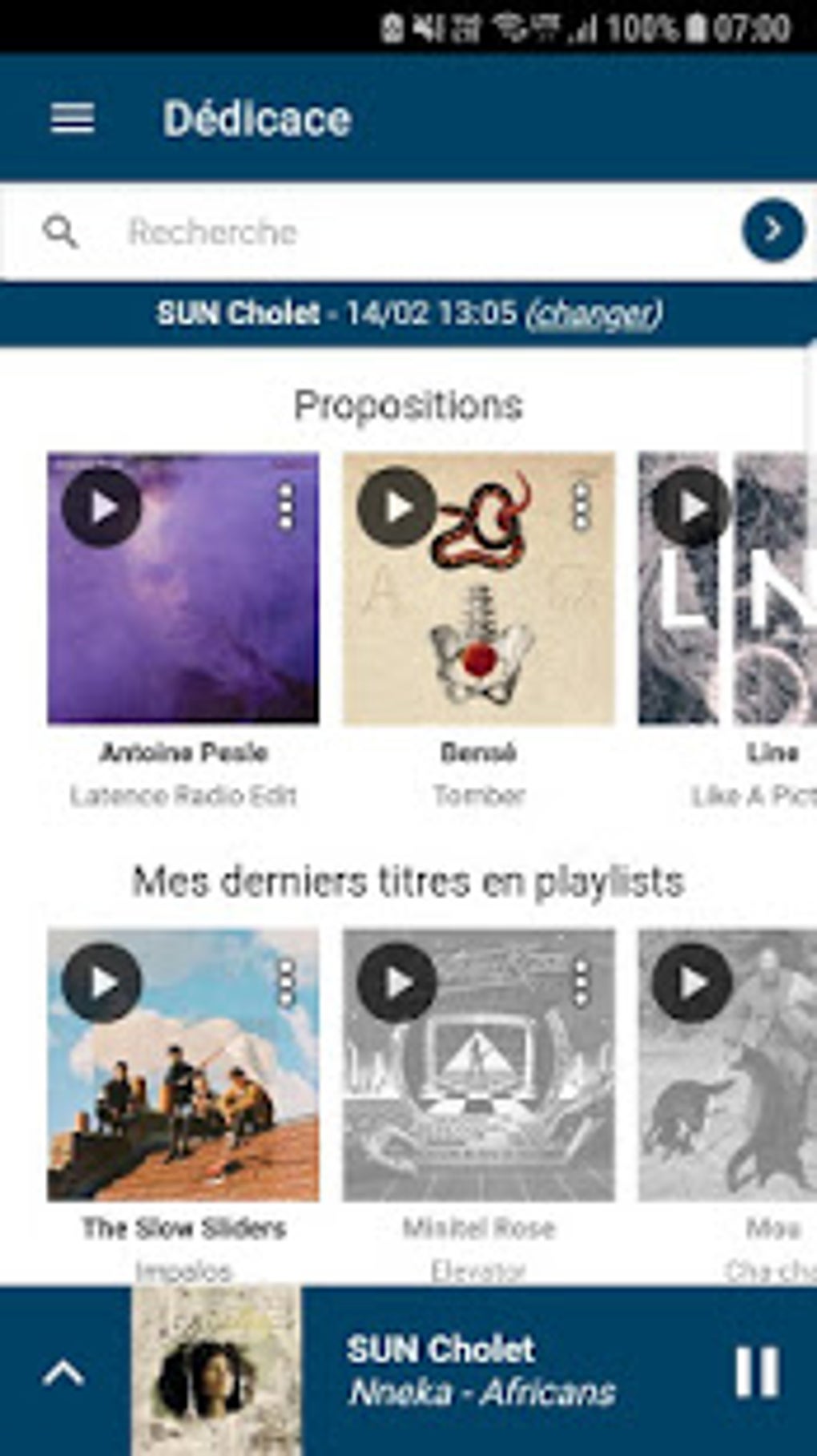Screen dimensions: 817x1456
Task: Open options for the Antoine Pesle song
Action: 285,507
